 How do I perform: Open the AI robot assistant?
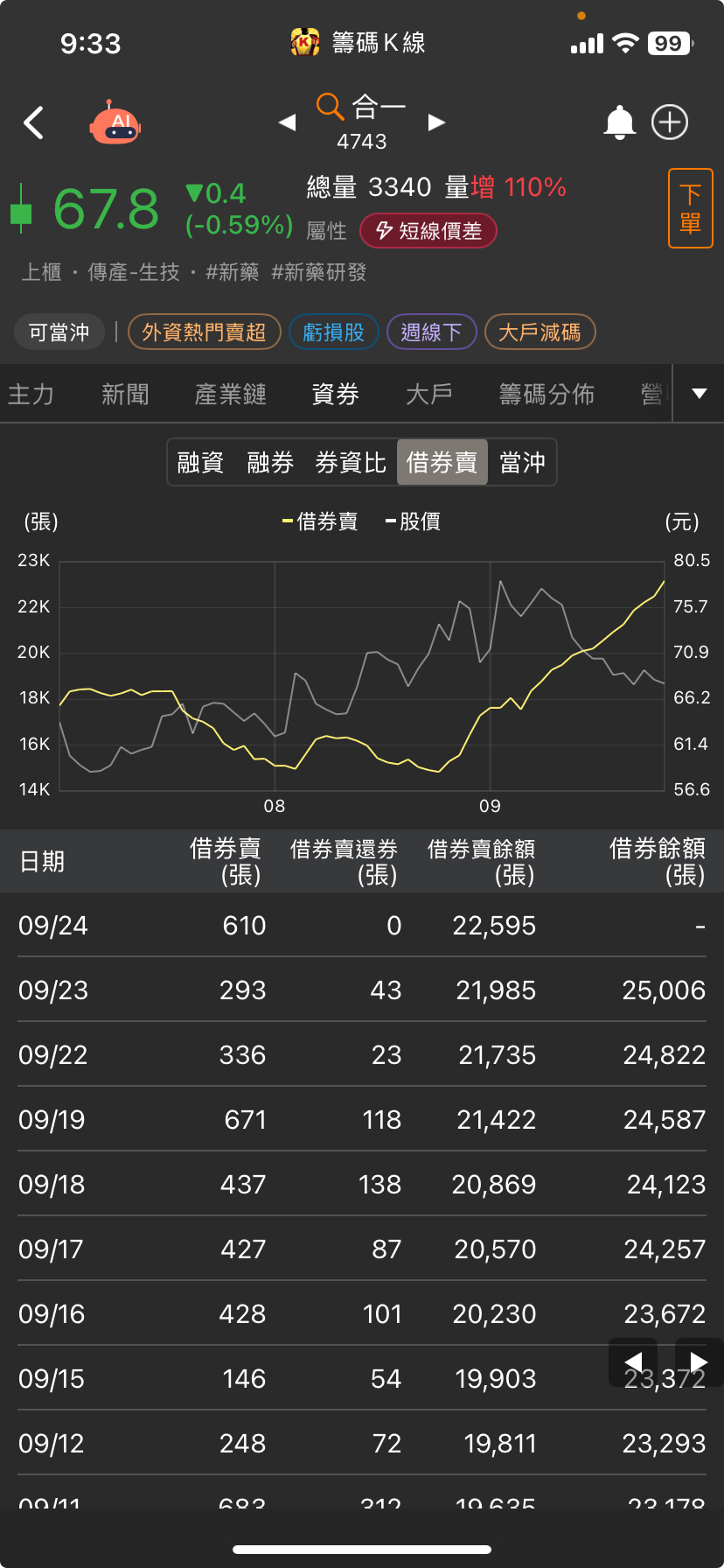coord(115,123)
